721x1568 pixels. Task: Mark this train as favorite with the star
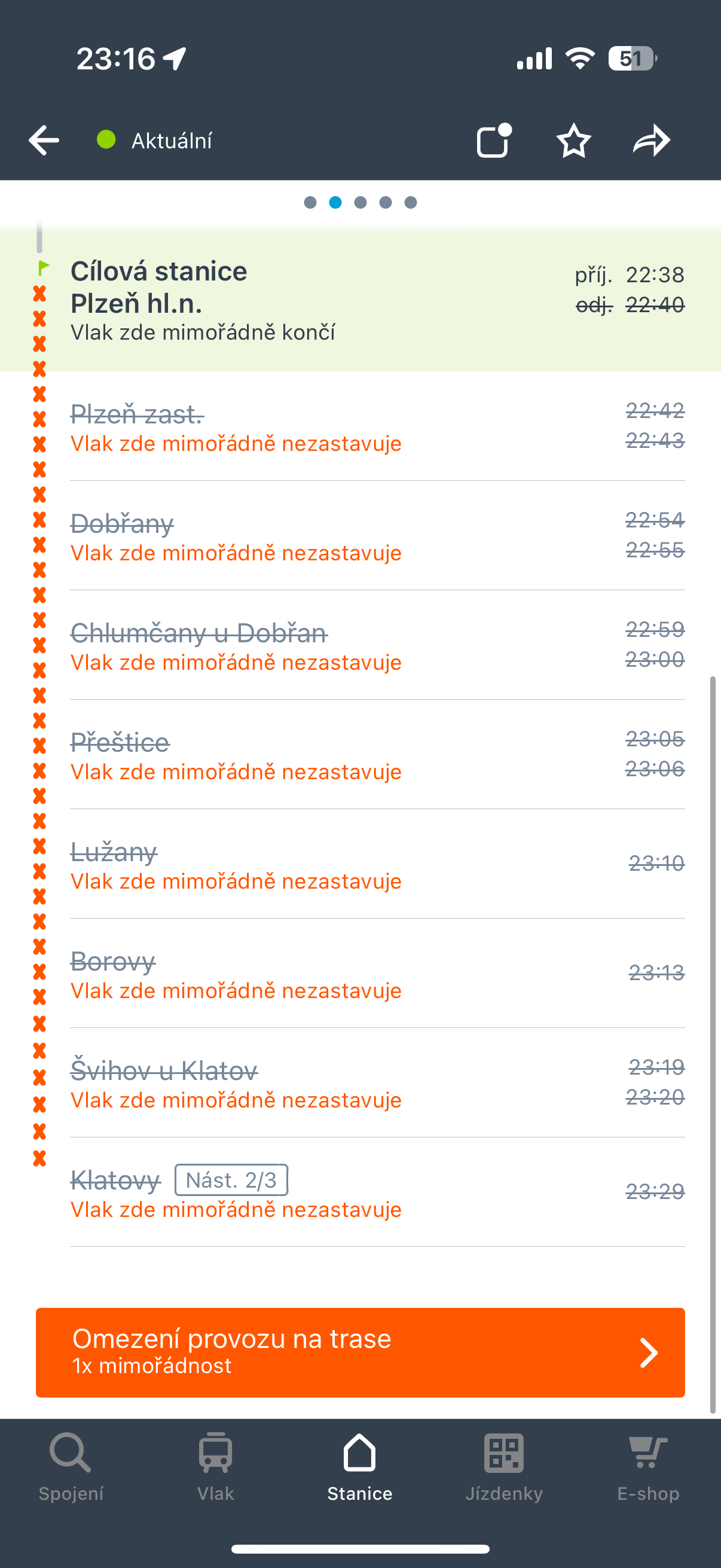[573, 140]
